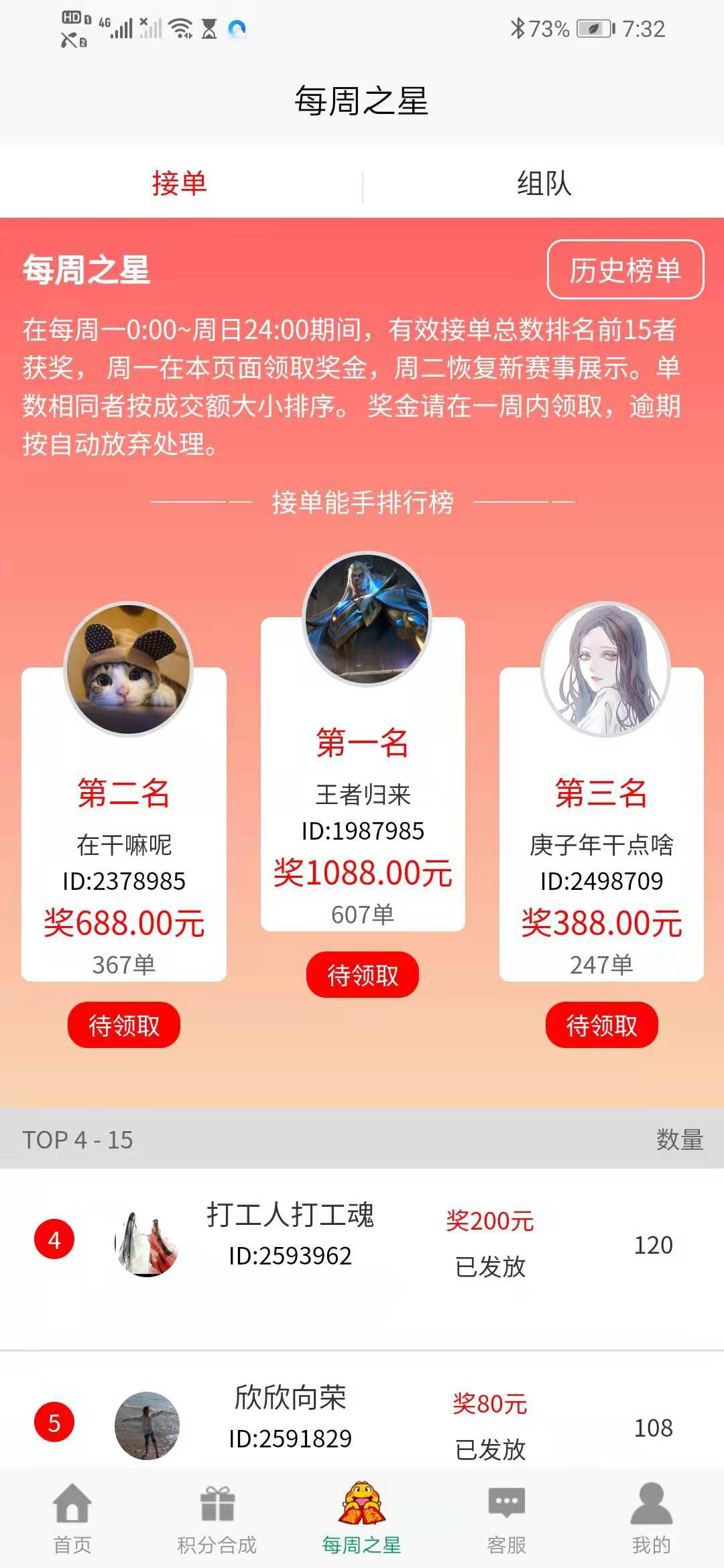724x1568 pixels.
Task: Select the 接单 tab
Action: 180,183
